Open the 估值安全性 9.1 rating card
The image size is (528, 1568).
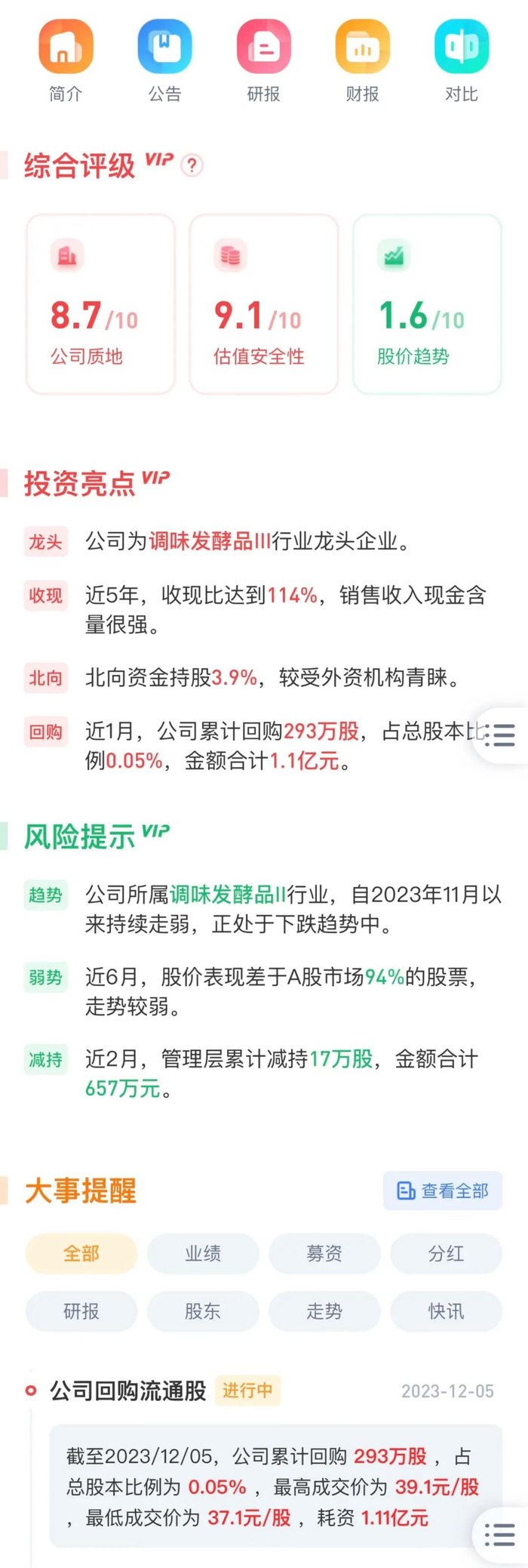[x=263, y=304]
